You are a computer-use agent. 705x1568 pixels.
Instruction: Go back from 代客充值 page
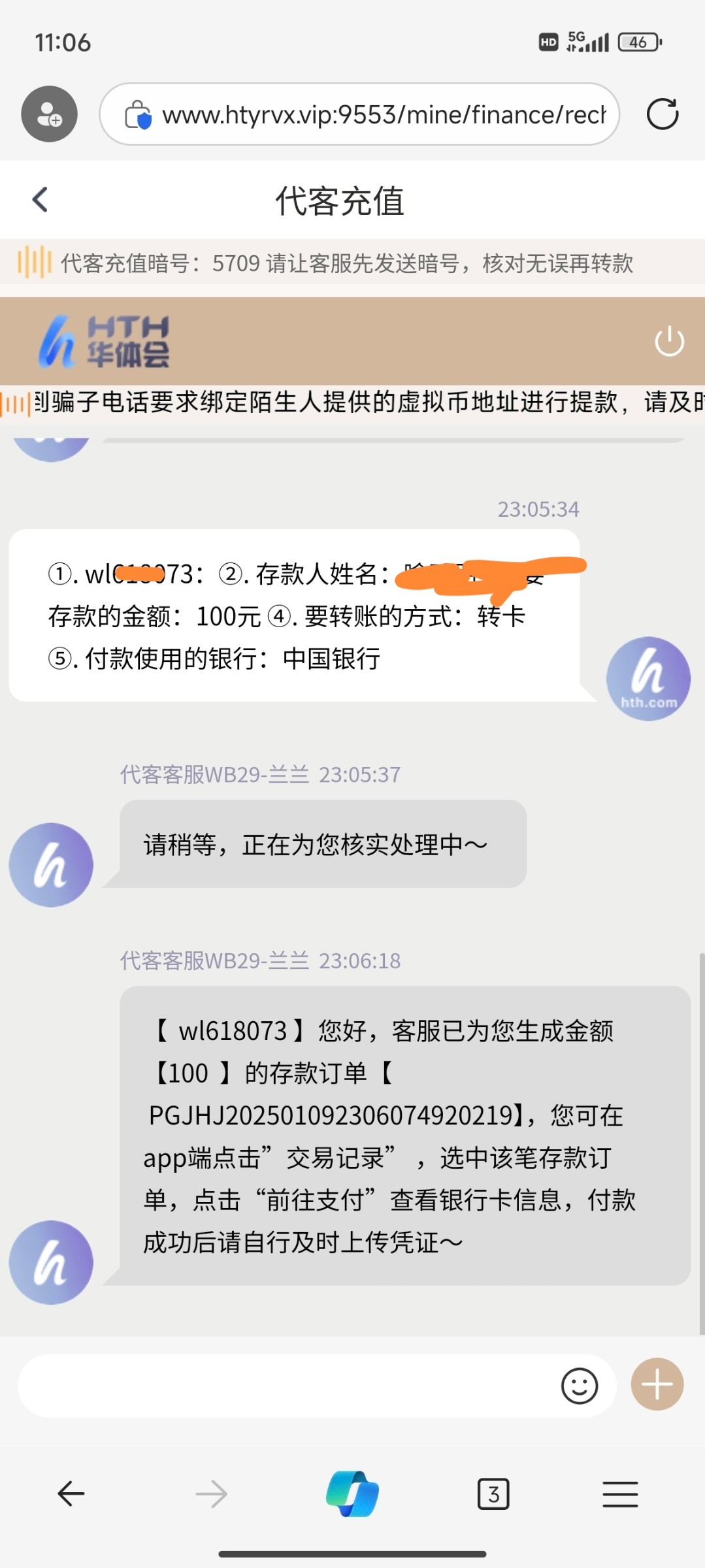coord(41,199)
